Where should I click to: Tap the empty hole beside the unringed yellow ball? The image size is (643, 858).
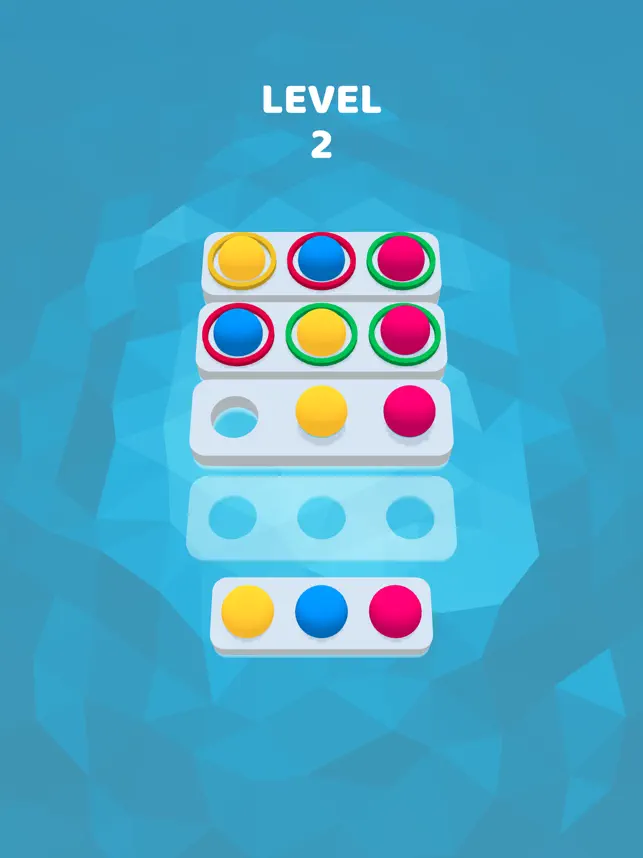point(235,417)
